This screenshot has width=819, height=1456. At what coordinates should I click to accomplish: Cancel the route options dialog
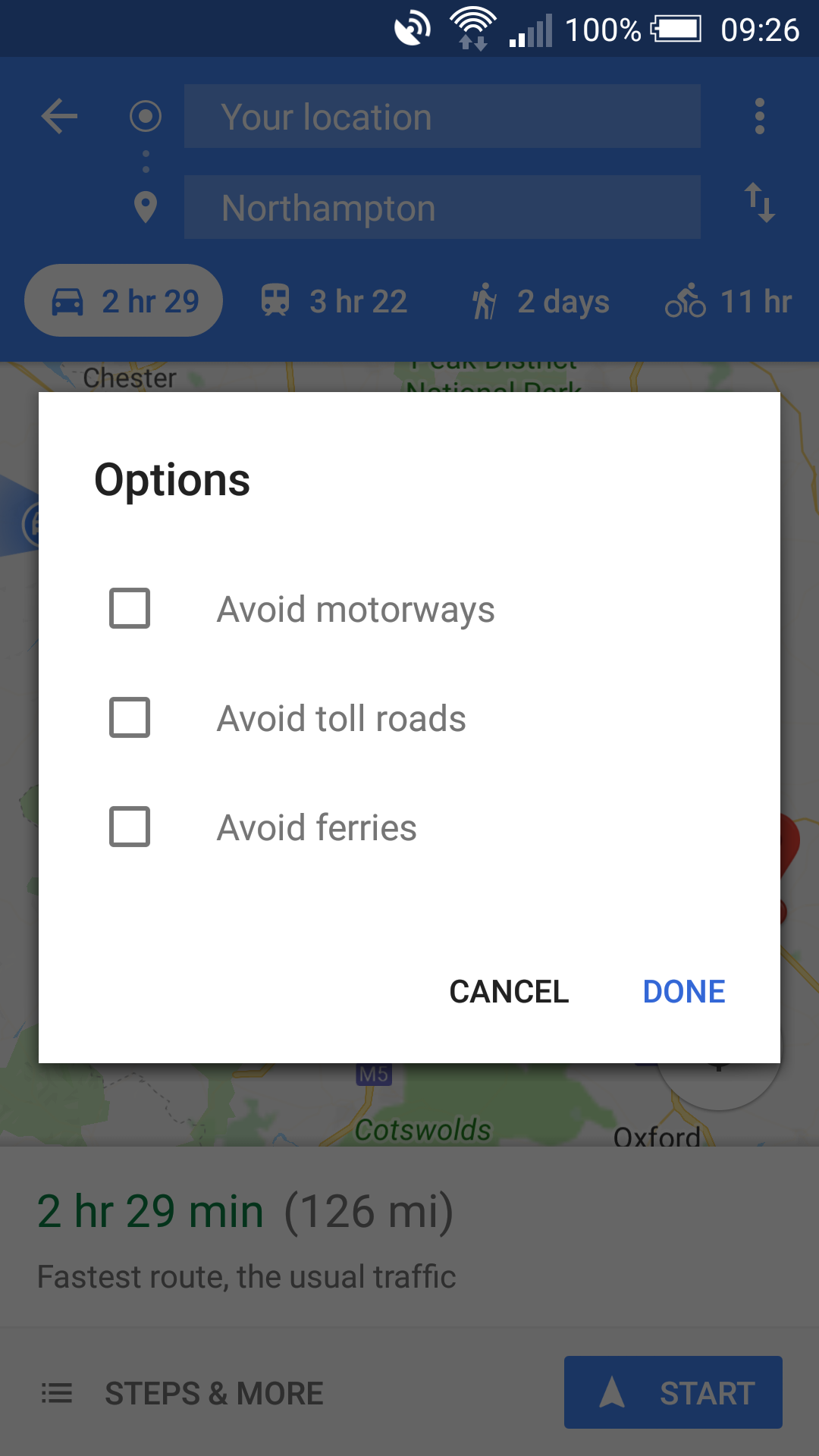509,991
